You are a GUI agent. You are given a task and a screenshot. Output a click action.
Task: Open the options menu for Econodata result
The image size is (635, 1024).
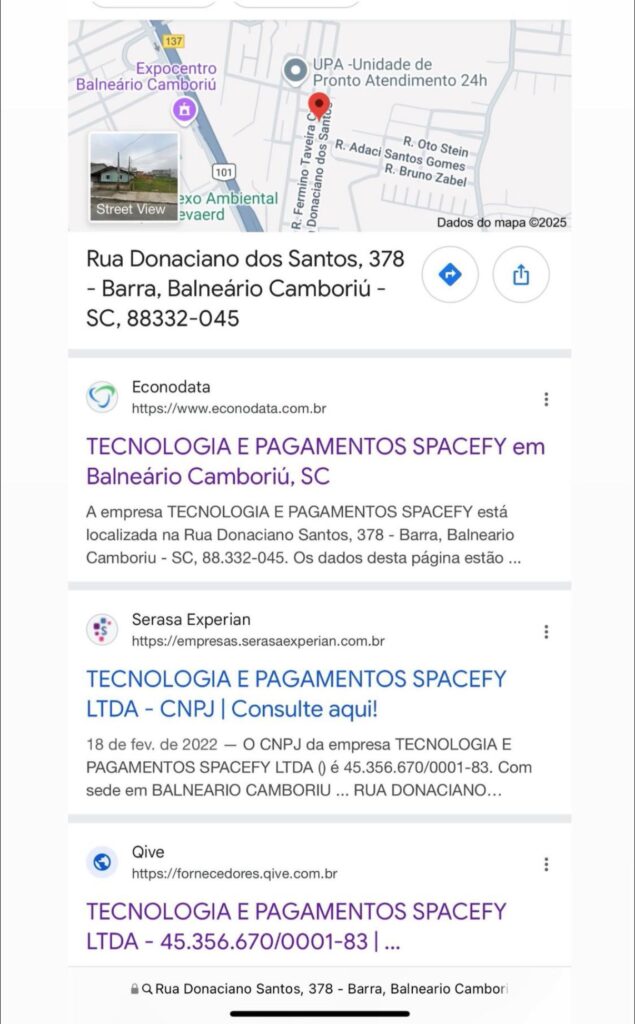click(546, 399)
